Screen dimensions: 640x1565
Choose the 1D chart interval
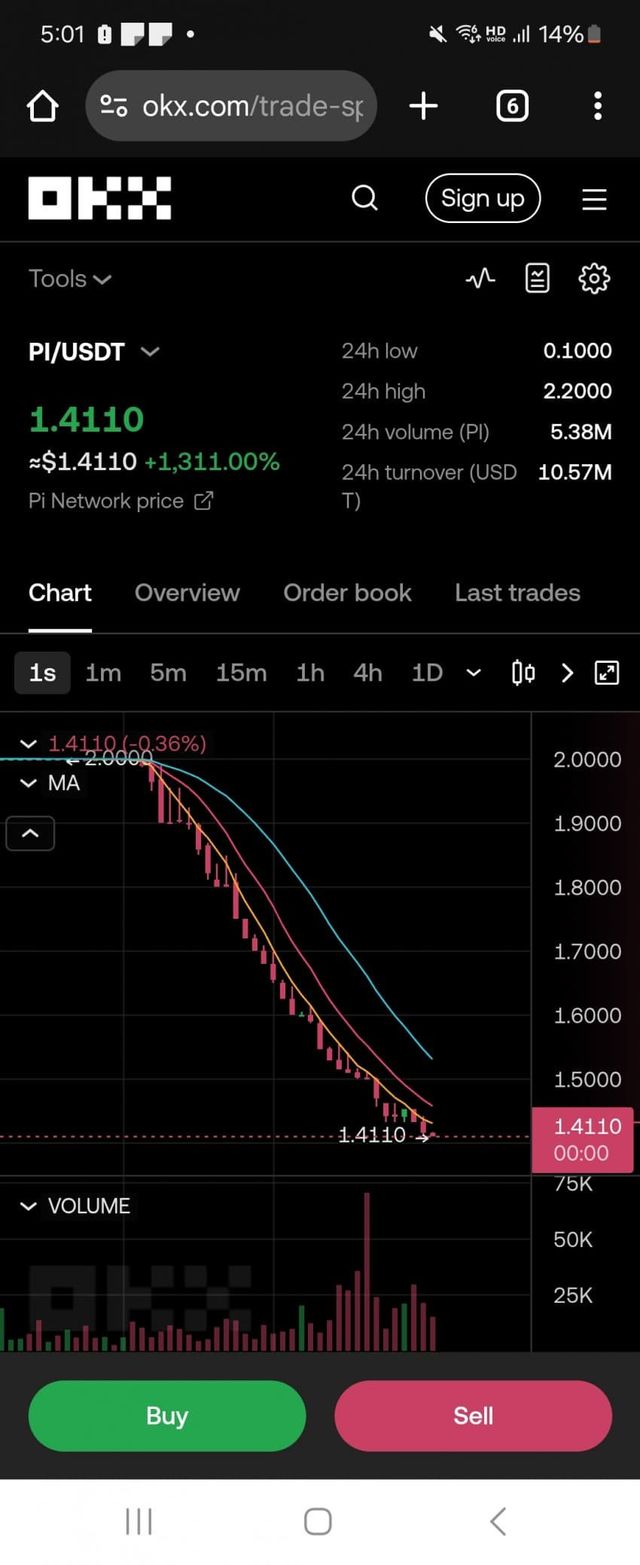click(427, 673)
